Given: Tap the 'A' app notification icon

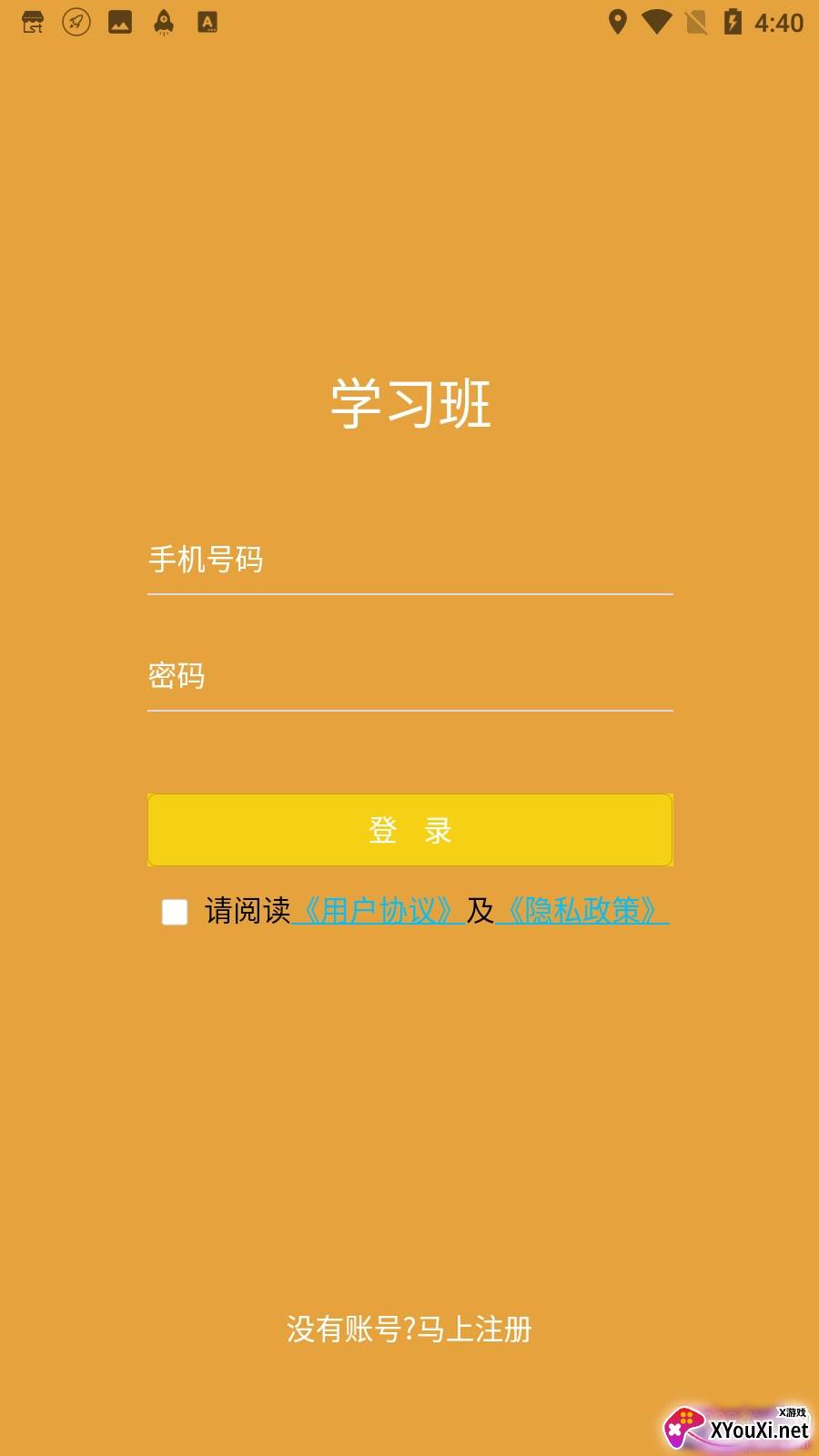Looking at the screenshot, I should [x=206, y=22].
